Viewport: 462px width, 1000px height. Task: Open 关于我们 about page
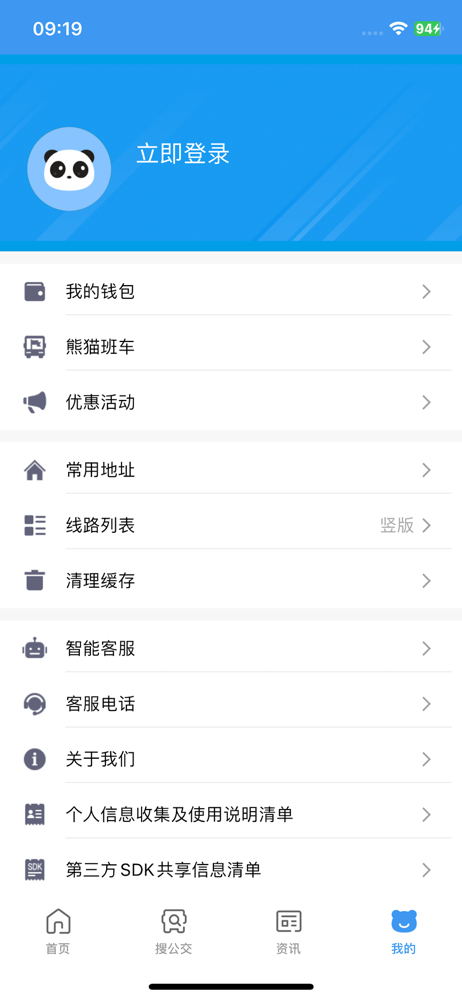pos(231,760)
